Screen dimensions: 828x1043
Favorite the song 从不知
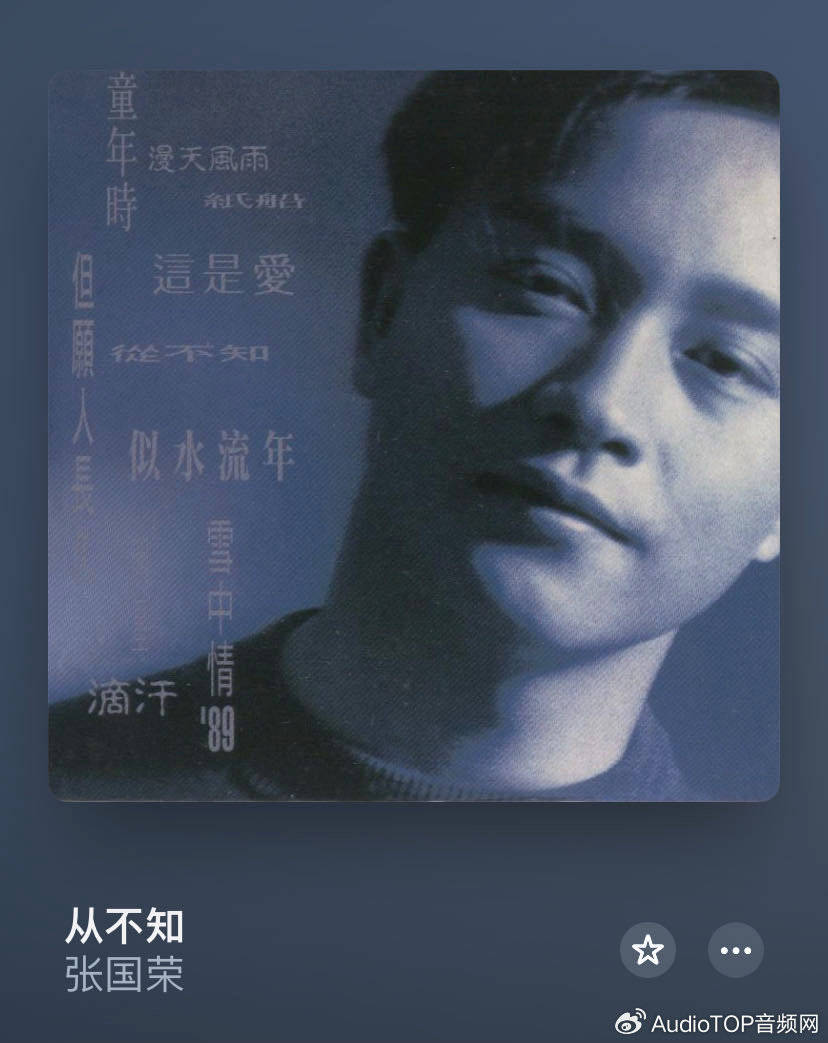[x=648, y=949]
